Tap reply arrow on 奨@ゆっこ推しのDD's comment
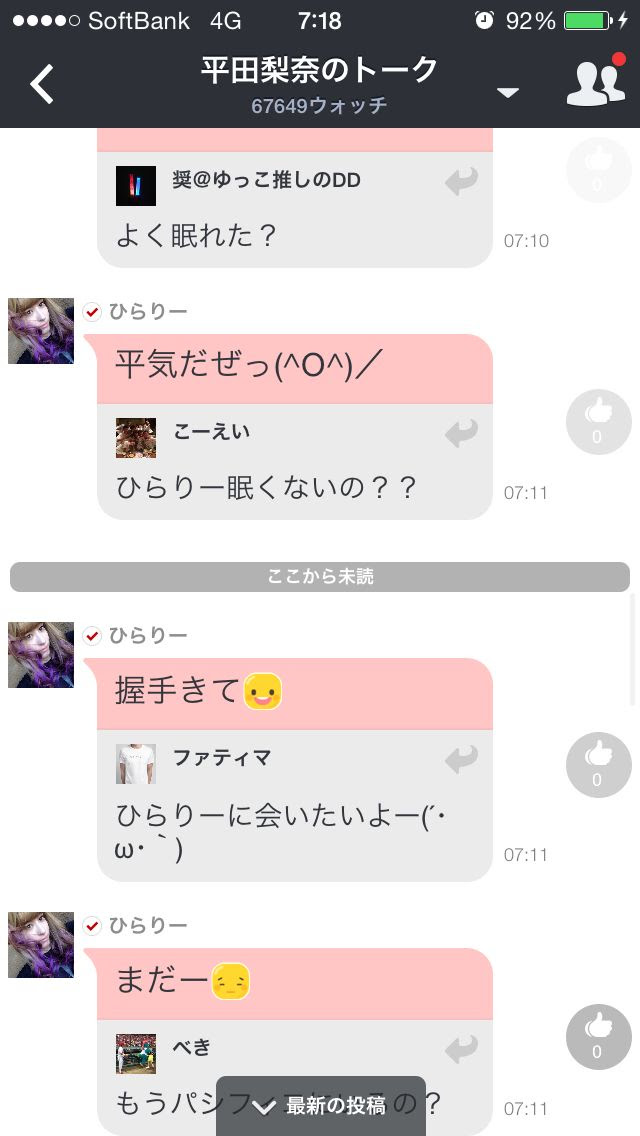This screenshot has height=1136, width=640. click(x=461, y=182)
